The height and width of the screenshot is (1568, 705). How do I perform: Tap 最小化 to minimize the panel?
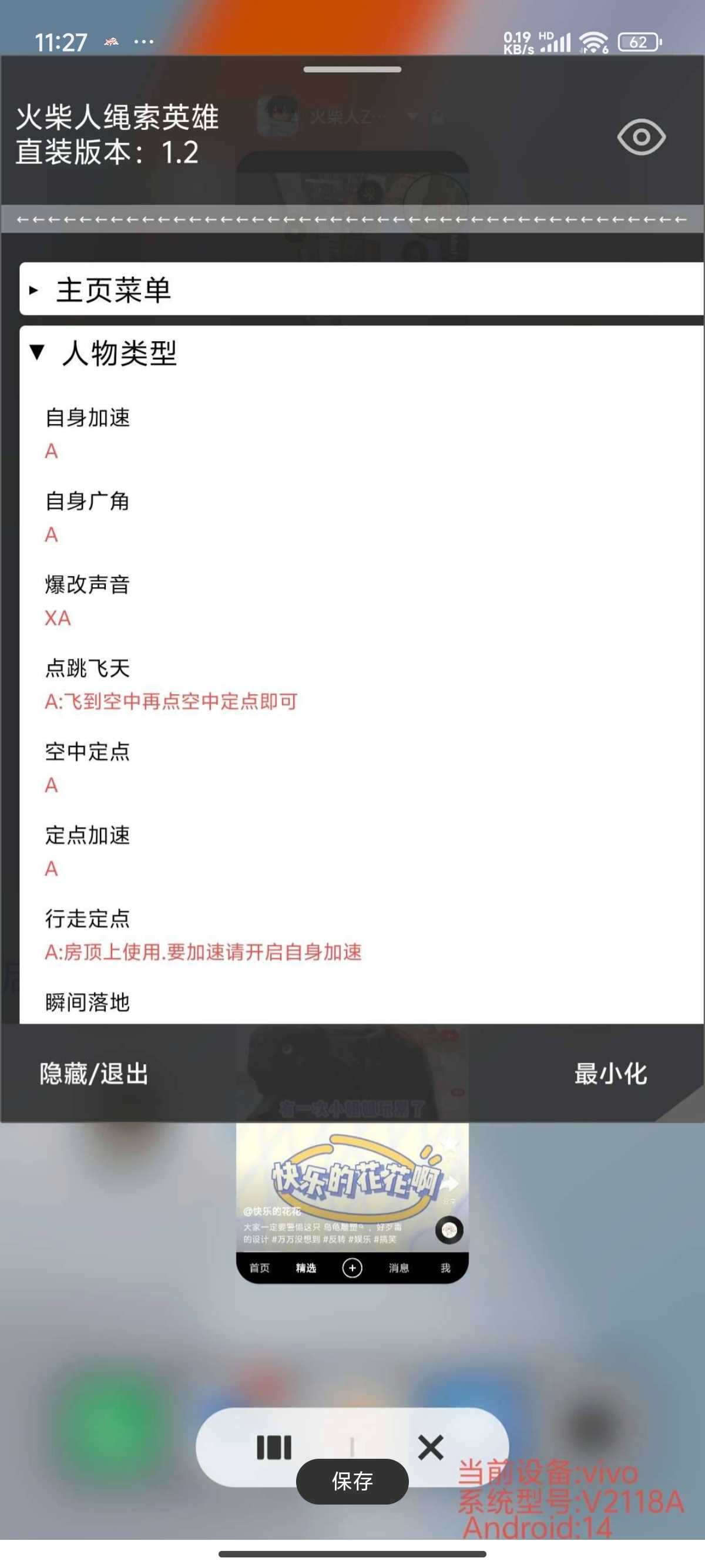point(610,1074)
